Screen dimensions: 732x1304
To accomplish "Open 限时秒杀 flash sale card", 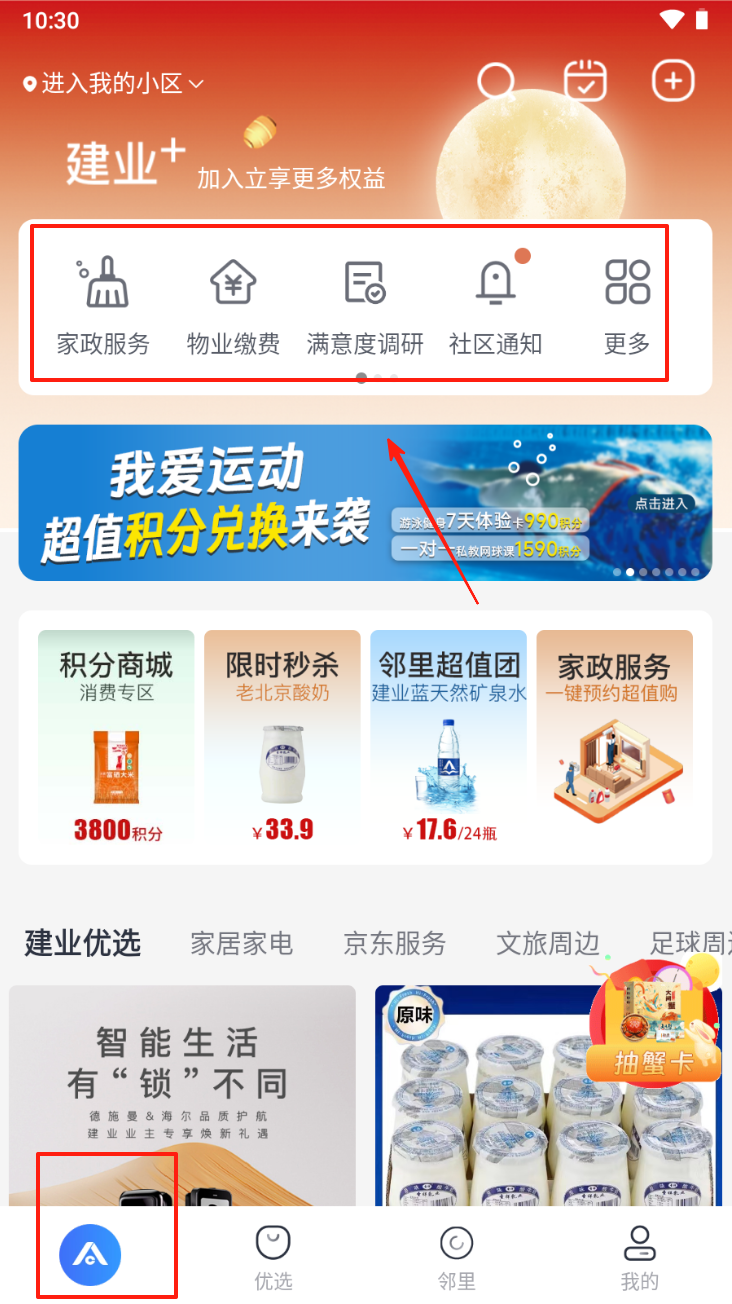I will tap(282, 737).
